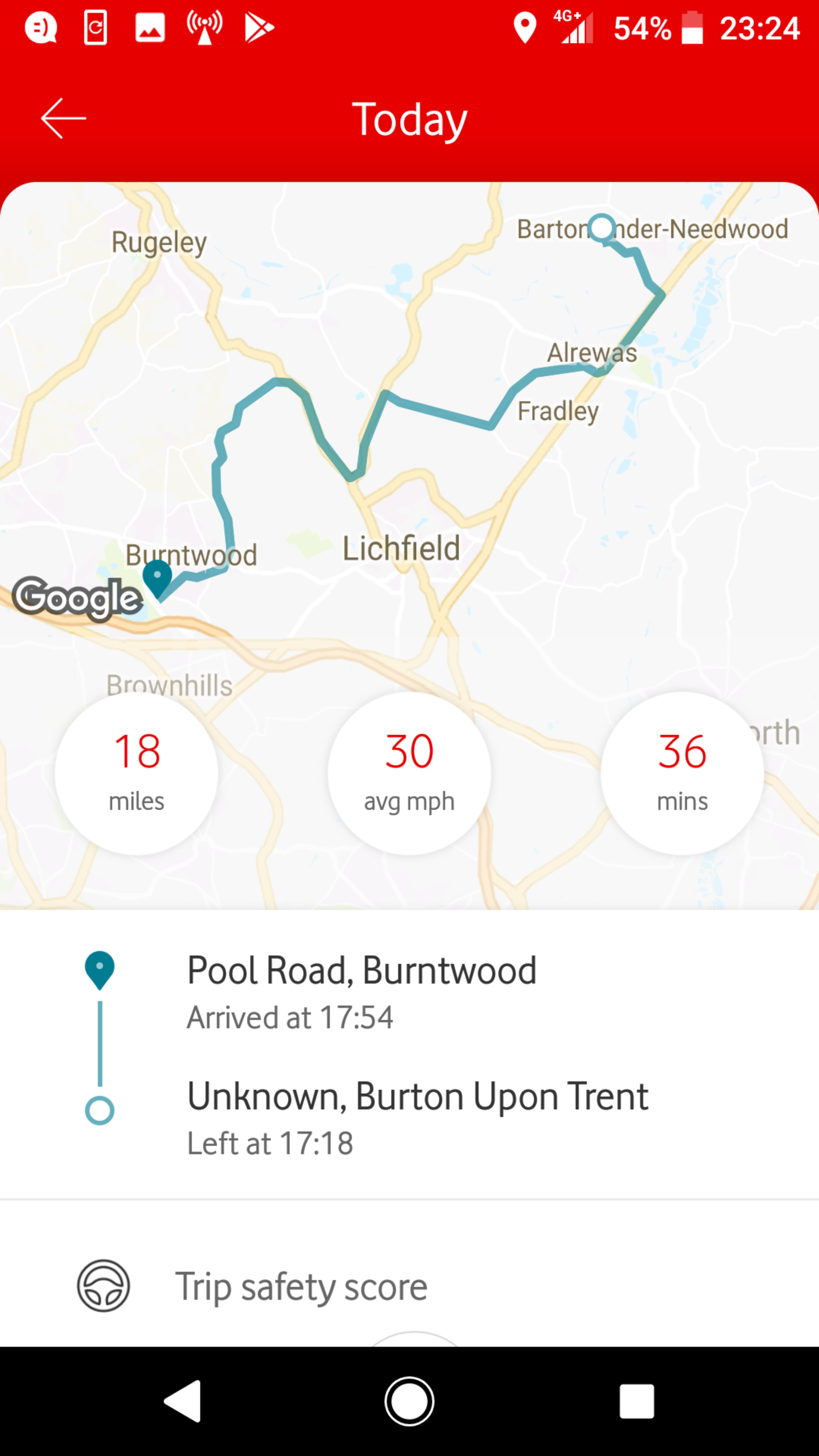819x1456 pixels.
Task: Open recent apps from navigation bar
Action: [x=637, y=1401]
